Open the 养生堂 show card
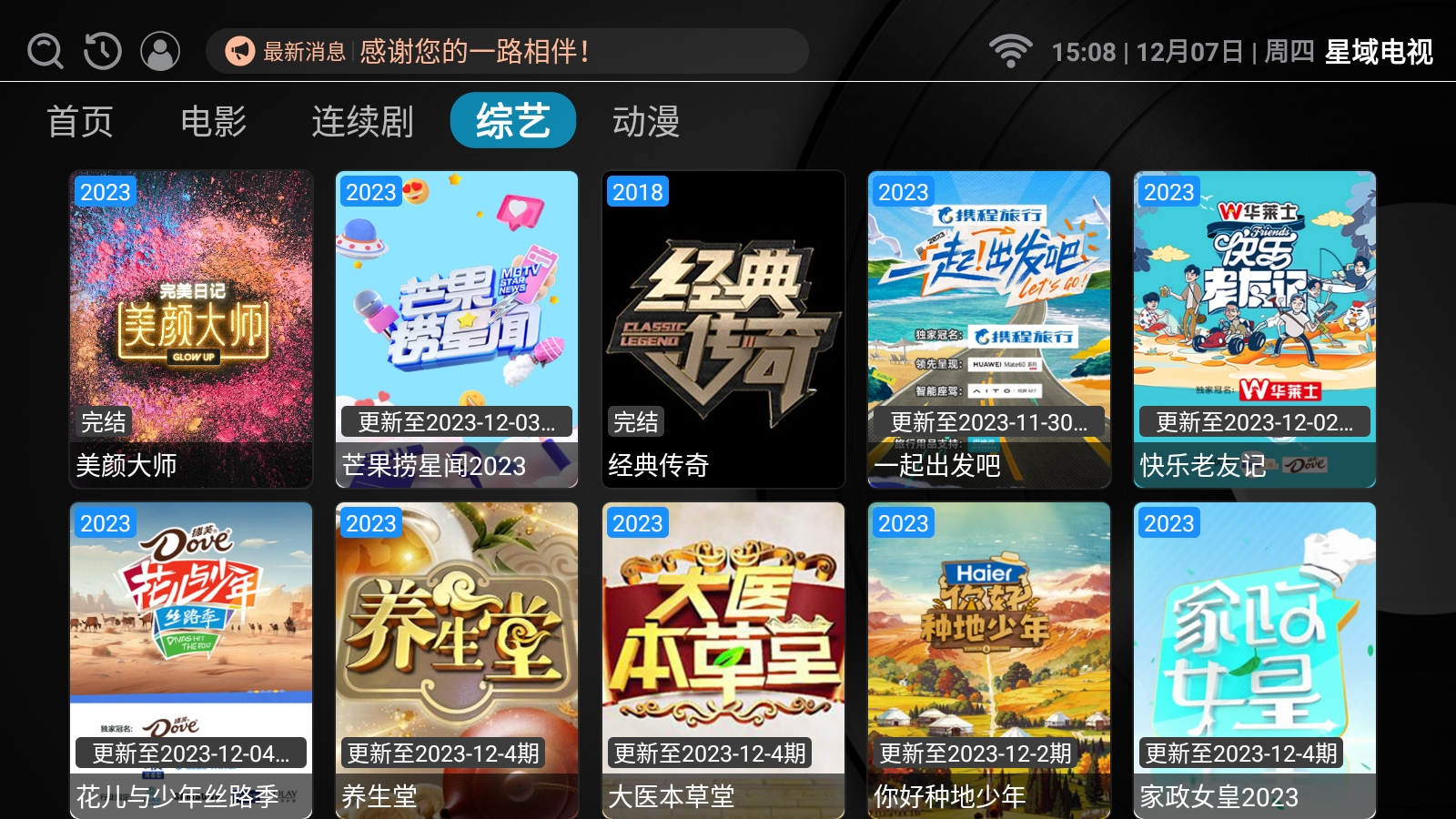This screenshot has width=1456, height=819. click(457, 660)
